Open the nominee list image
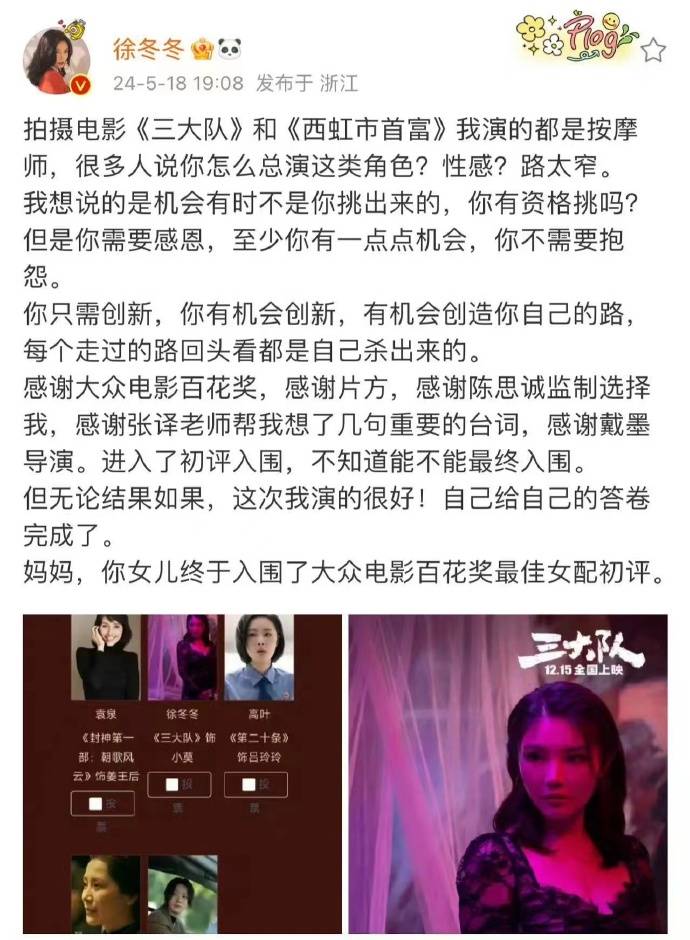 point(180,773)
